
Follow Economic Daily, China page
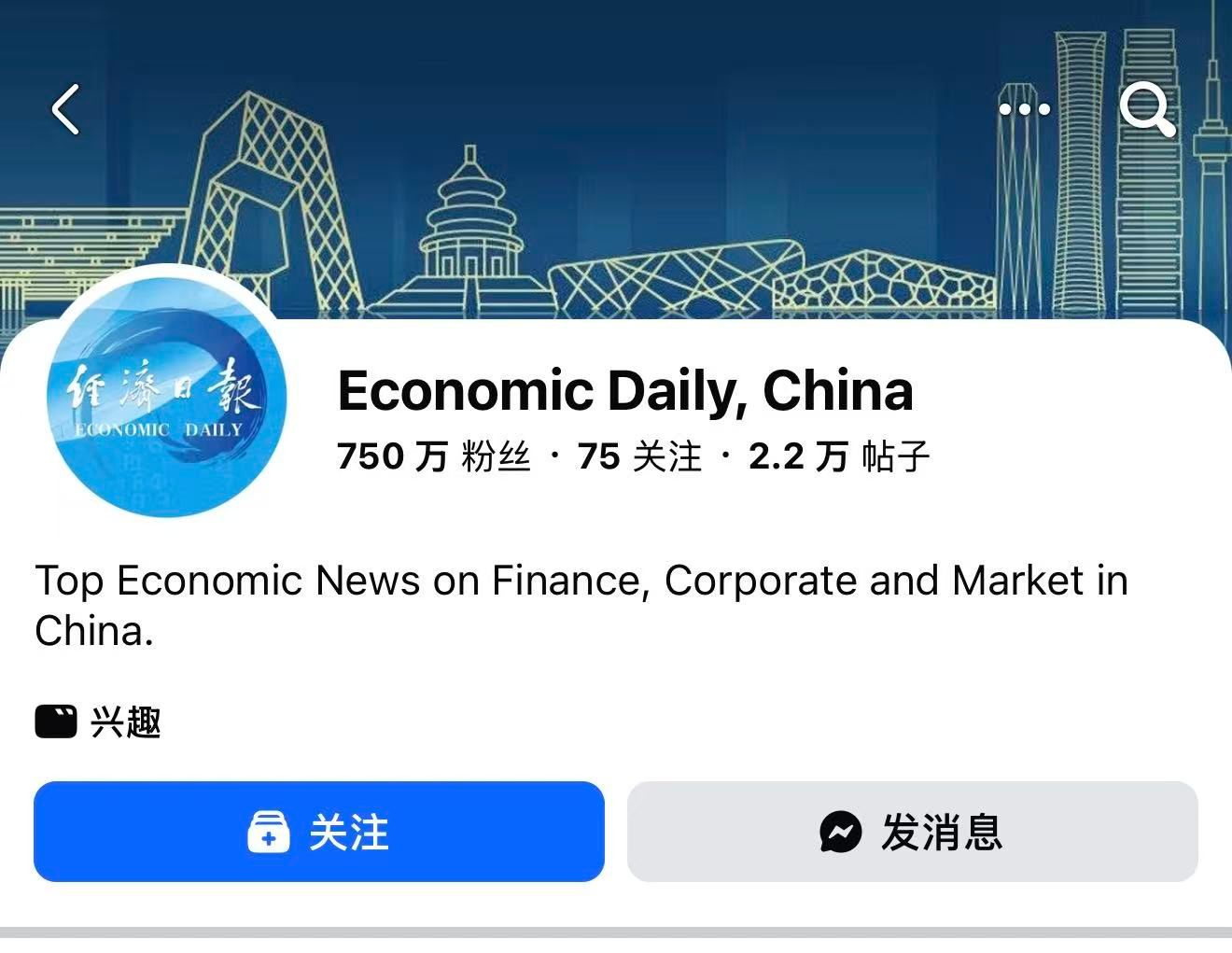tap(318, 832)
